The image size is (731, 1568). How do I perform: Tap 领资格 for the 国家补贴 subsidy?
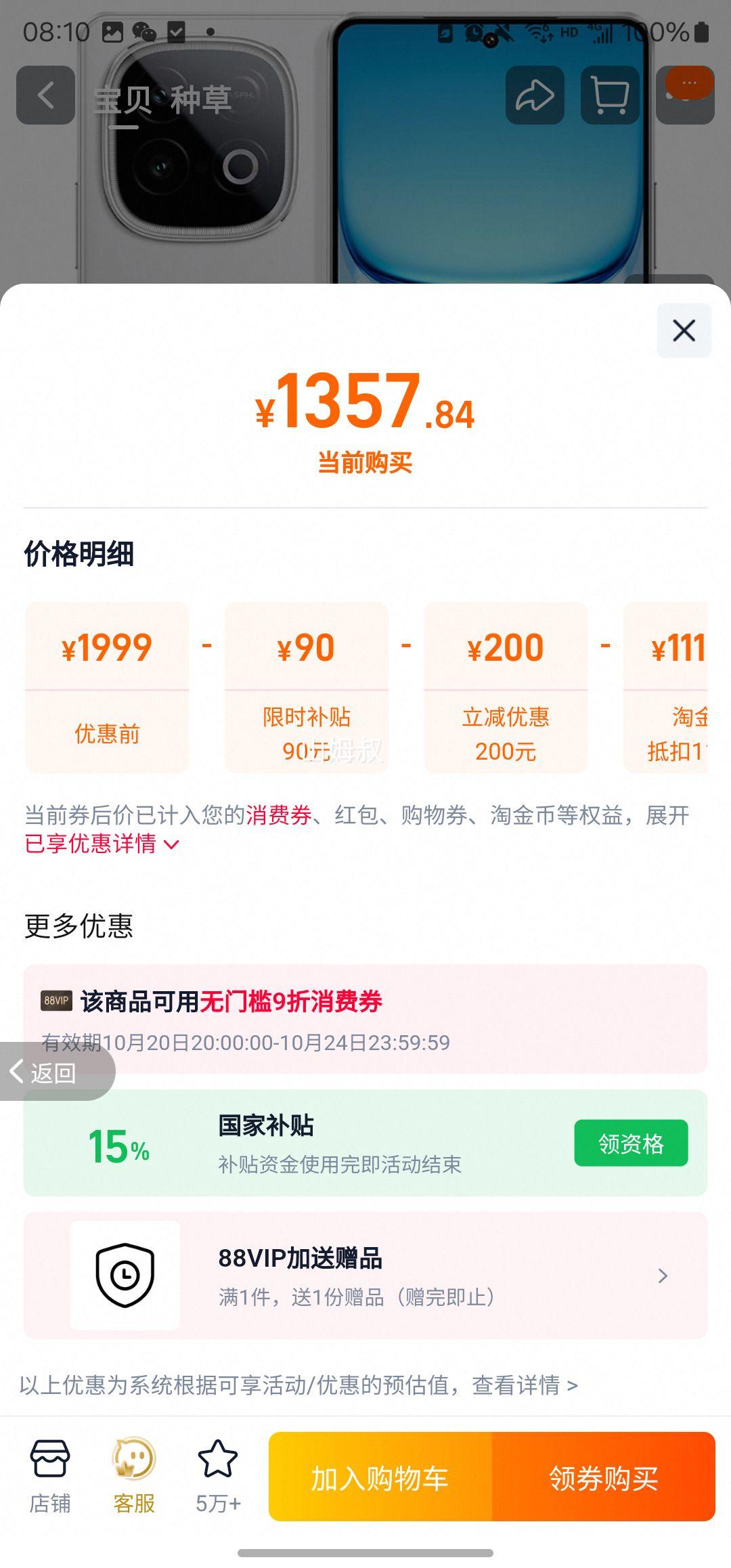pos(631,1143)
